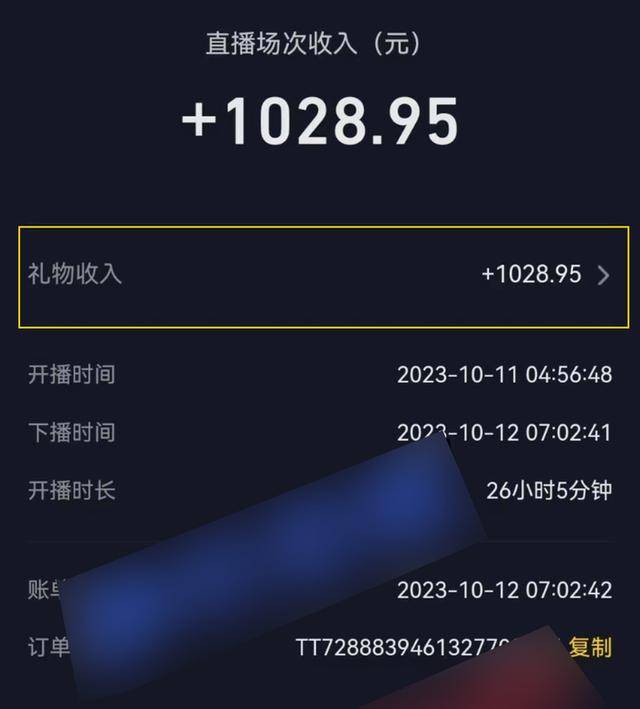Tap 复制 to copy the order number
Image resolution: width=640 pixels, height=709 pixels.
tap(590, 647)
